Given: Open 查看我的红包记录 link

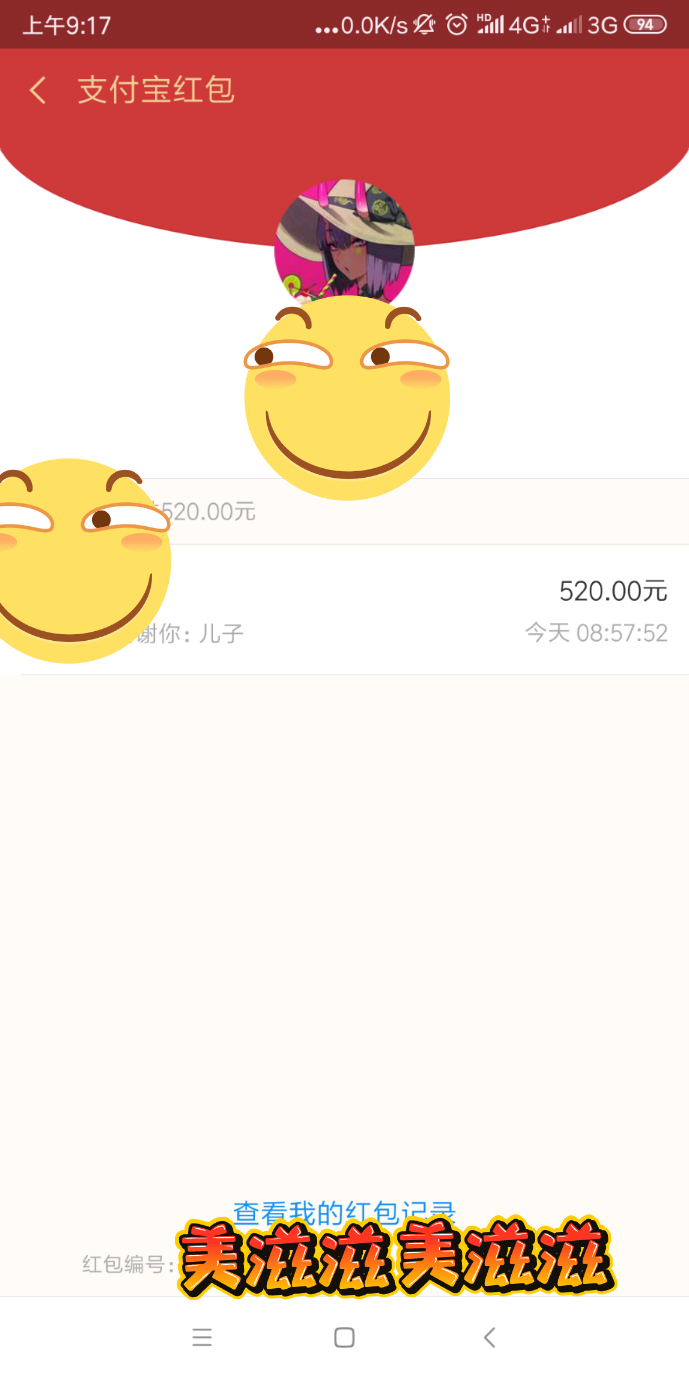Looking at the screenshot, I should [x=345, y=1212].
